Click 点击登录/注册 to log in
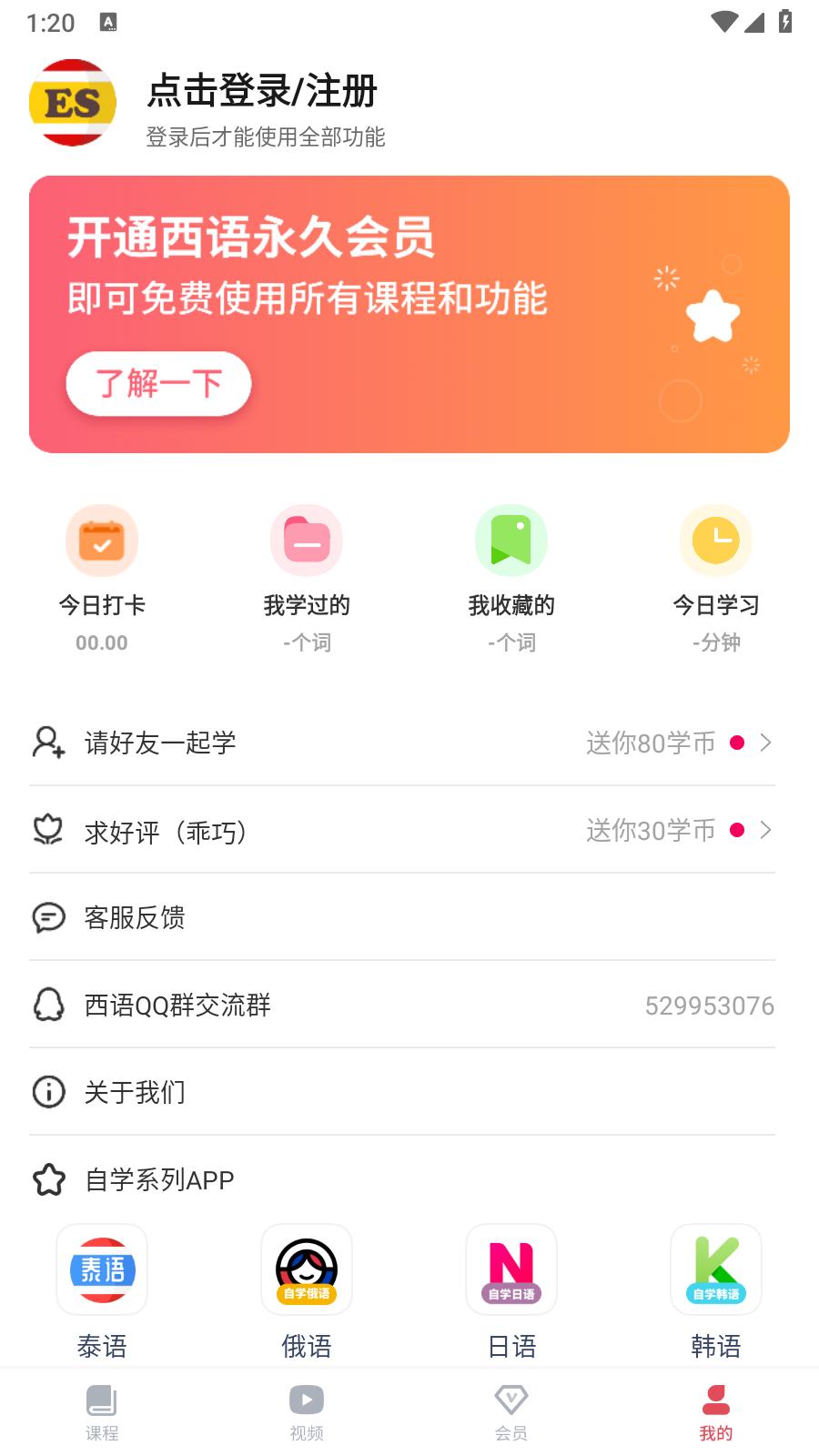Viewport: 819px width, 1456px height. tap(262, 91)
